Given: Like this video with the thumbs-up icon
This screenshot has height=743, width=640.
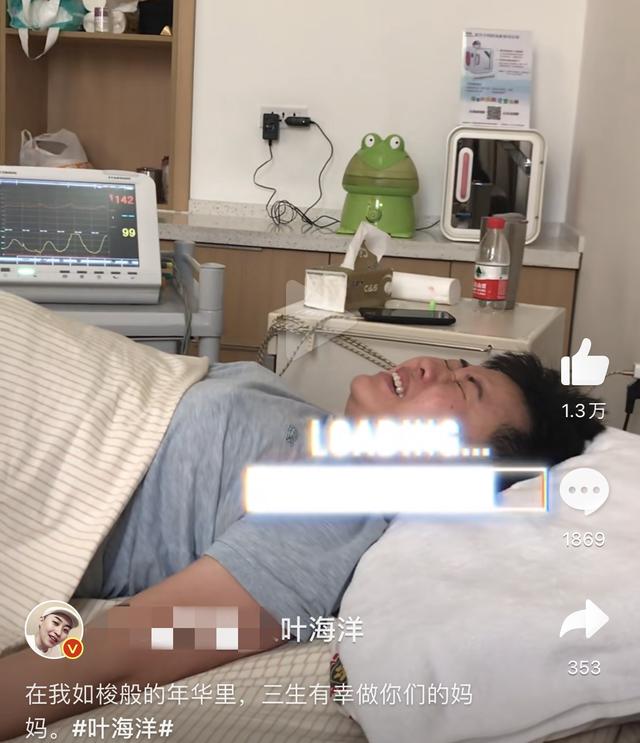Looking at the screenshot, I should point(584,365).
